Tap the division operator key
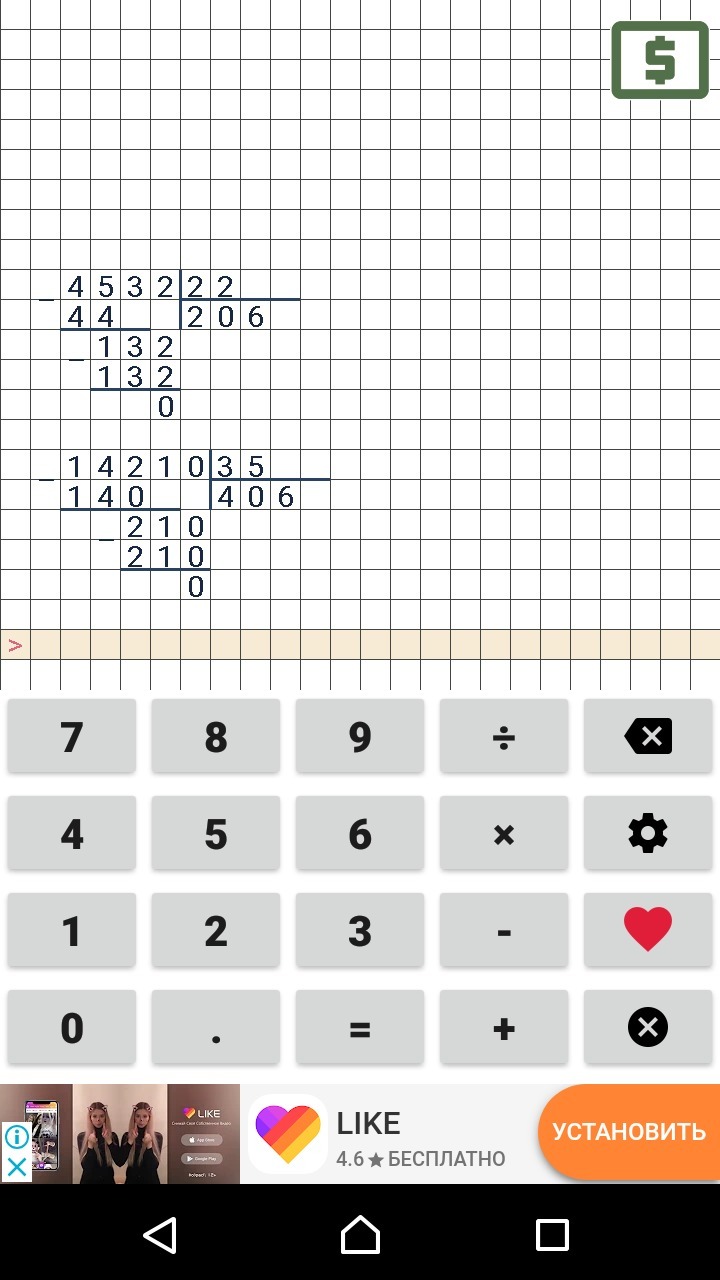The width and height of the screenshot is (720, 1280). (x=504, y=737)
